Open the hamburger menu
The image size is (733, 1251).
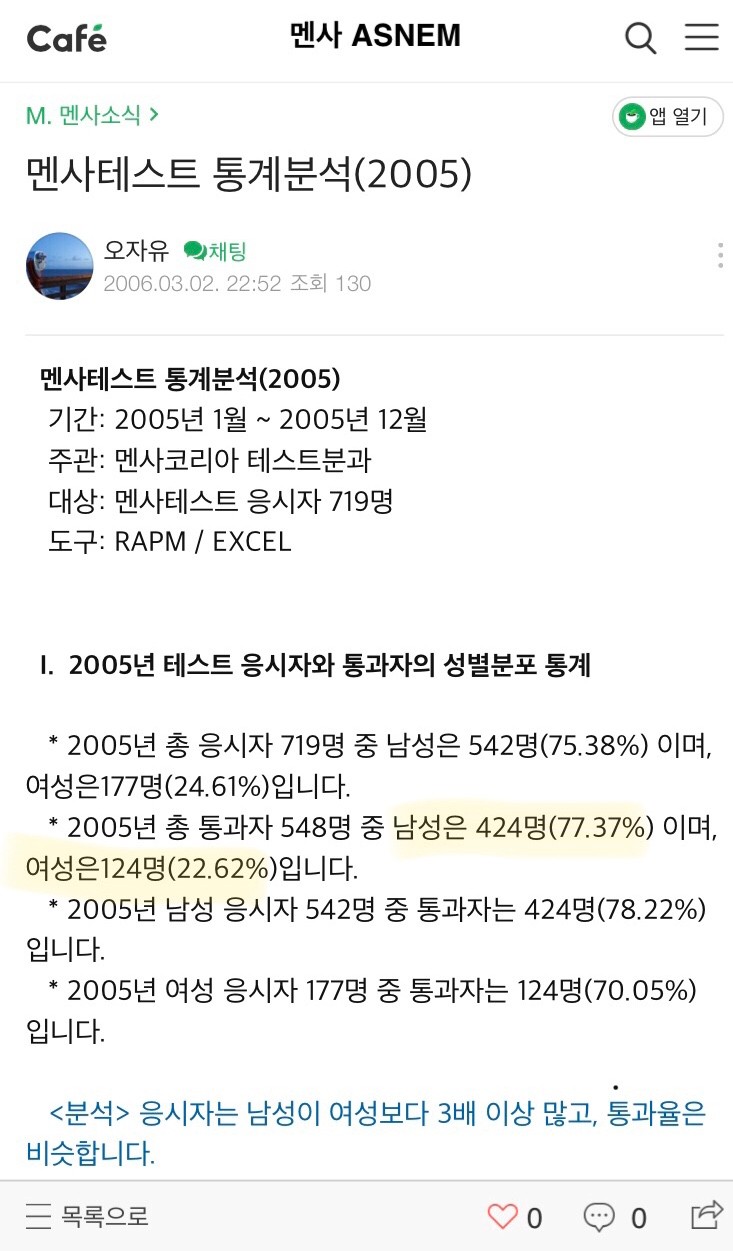point(701,38)
